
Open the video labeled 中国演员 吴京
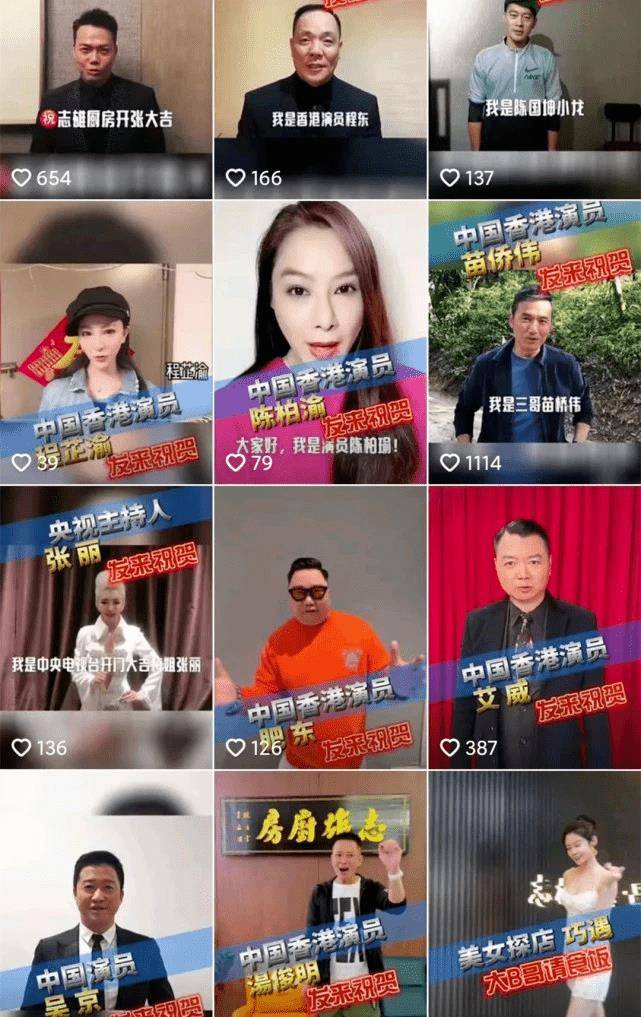tap(105, 895)
